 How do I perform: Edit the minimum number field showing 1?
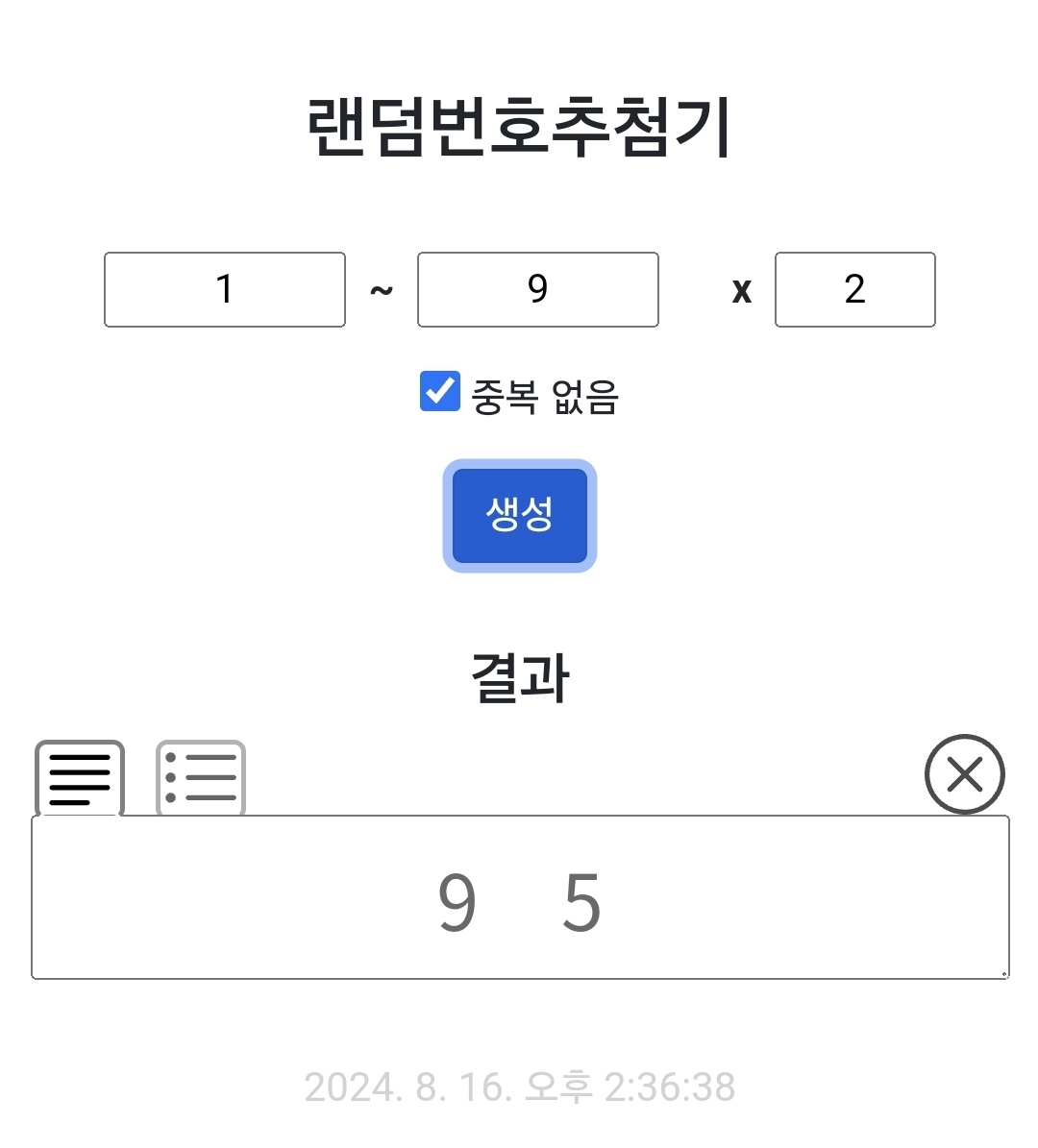click(224, 289)
